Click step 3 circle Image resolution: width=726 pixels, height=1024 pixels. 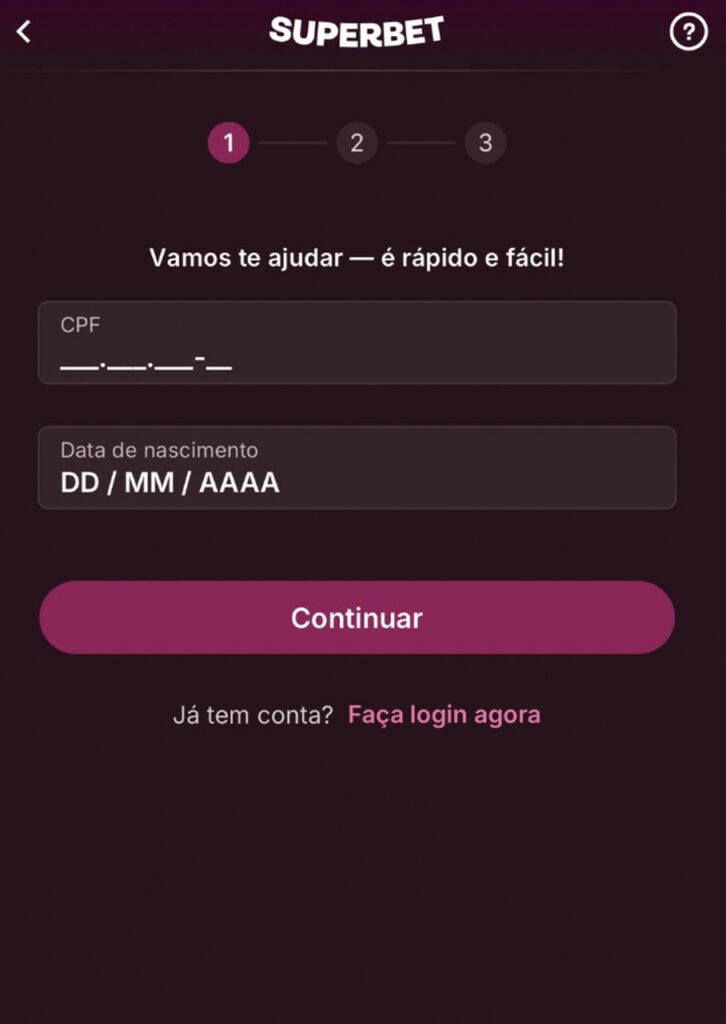tap(486, 143)
